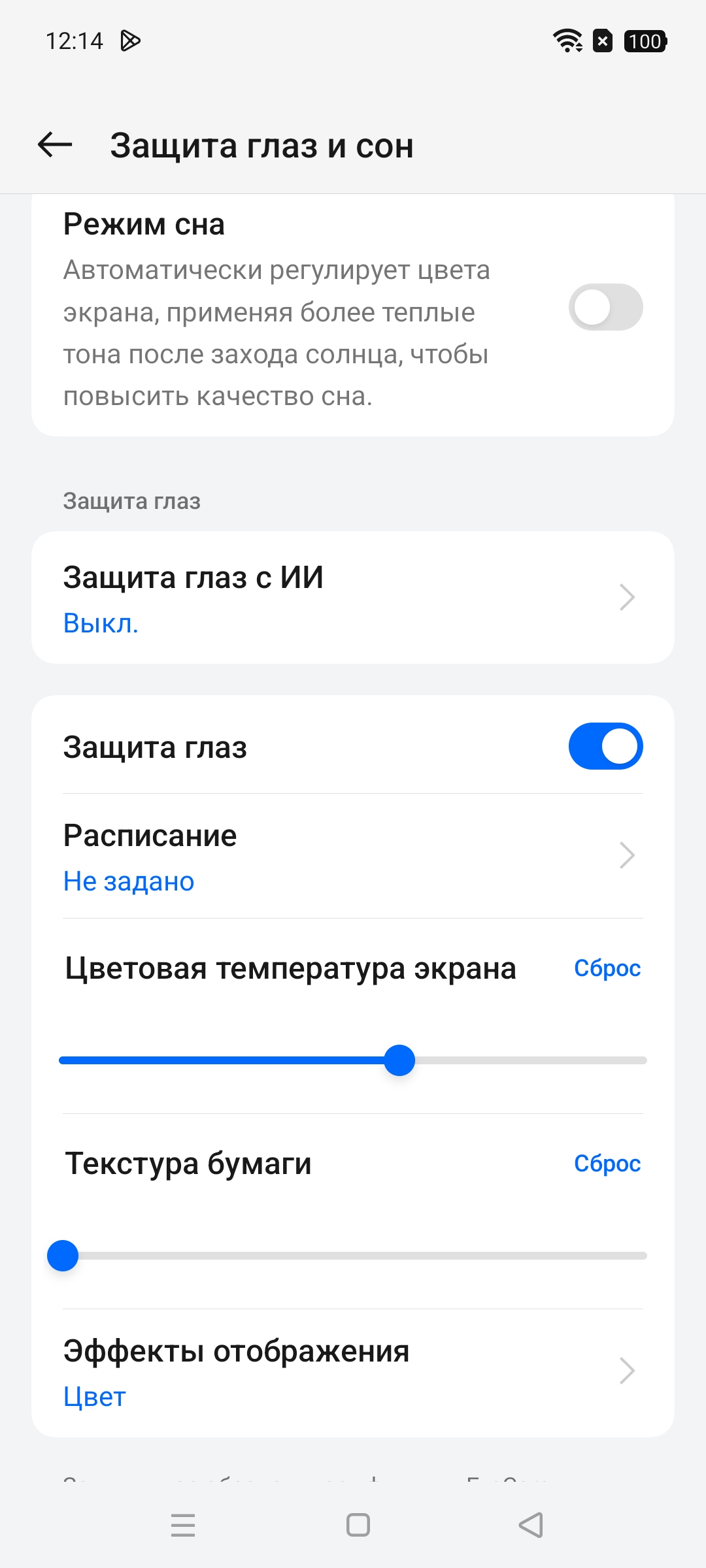Screen dimensions: 706x1568
Task: Open Эффекты отображения options
Action: [353, 1372]
